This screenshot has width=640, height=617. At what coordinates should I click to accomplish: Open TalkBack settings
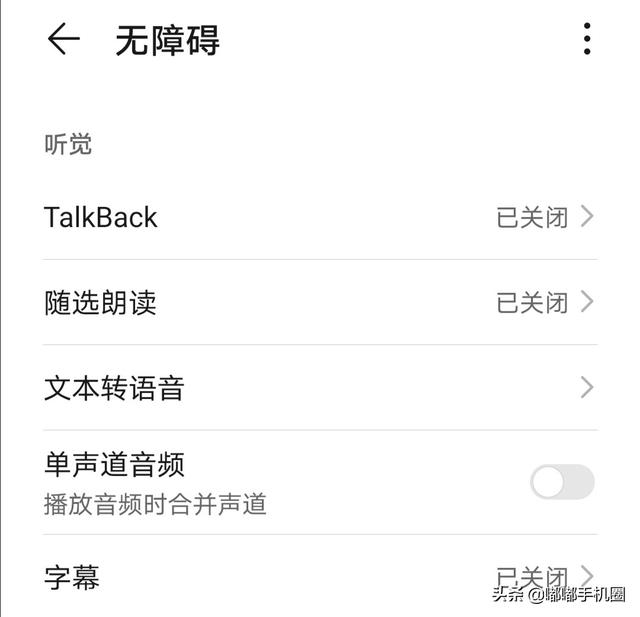(x=320, y=217)
